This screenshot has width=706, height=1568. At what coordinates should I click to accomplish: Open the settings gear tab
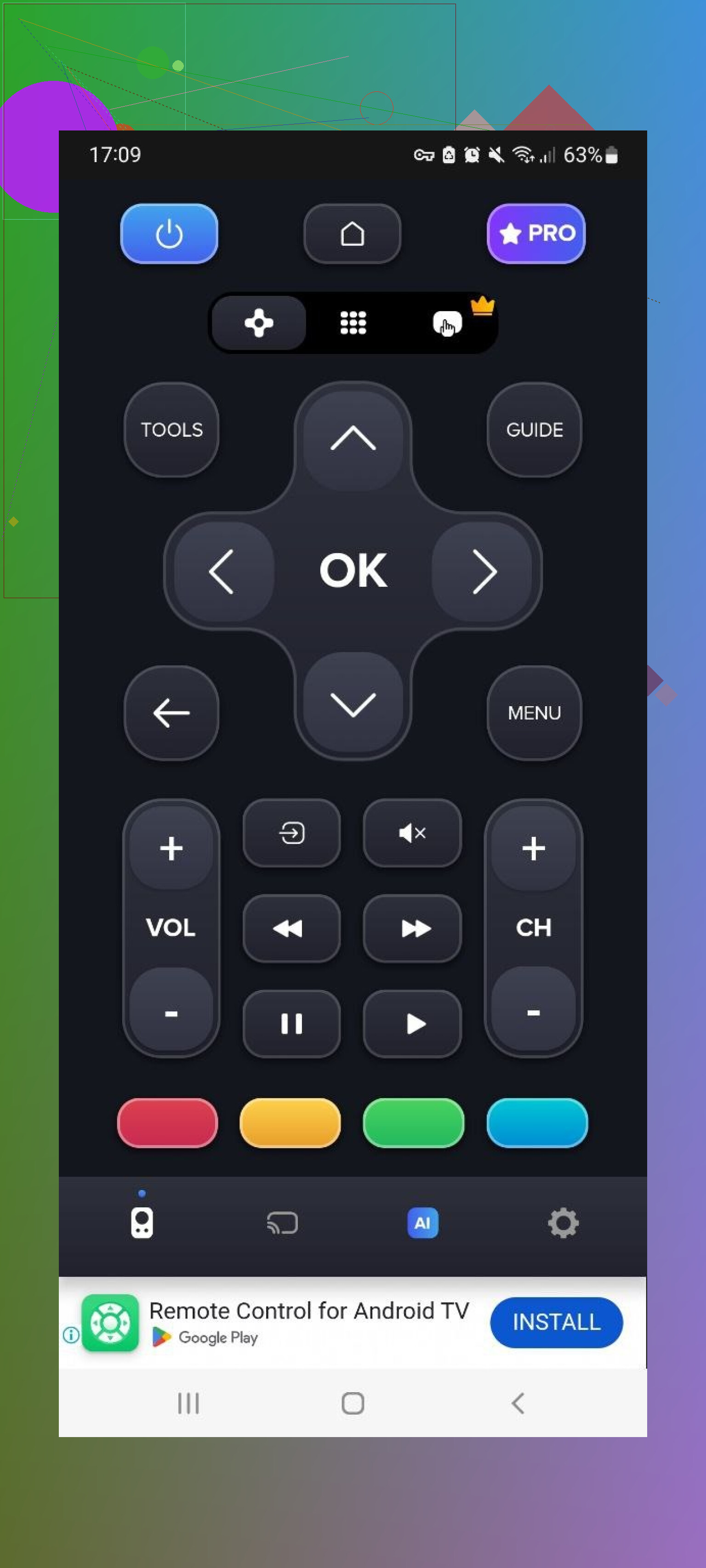[563, 1223]
